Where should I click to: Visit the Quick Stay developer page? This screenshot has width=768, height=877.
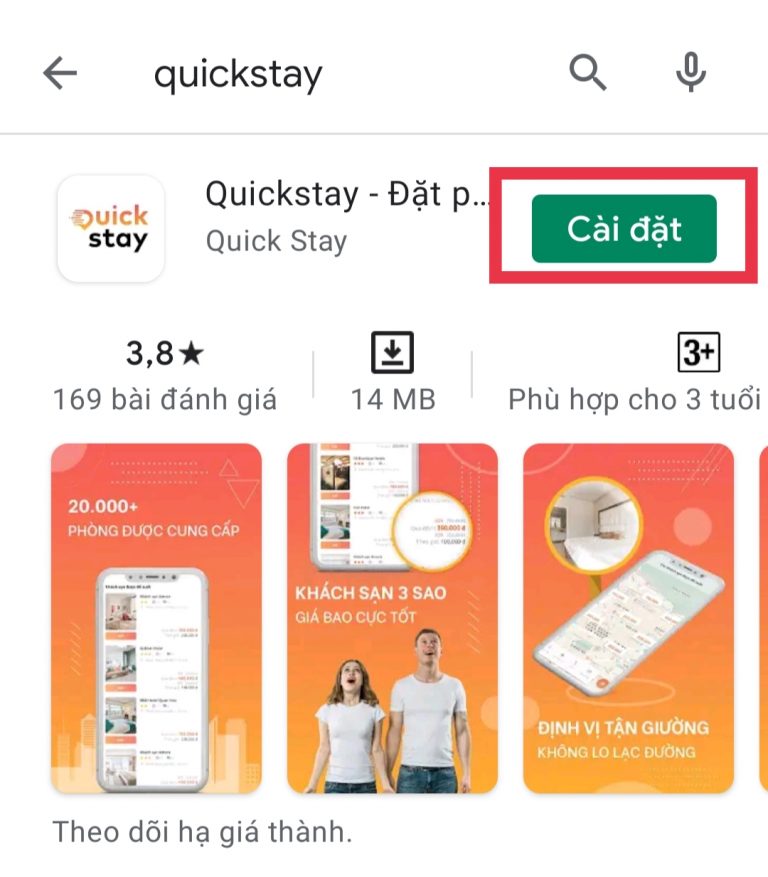[276, 240]
